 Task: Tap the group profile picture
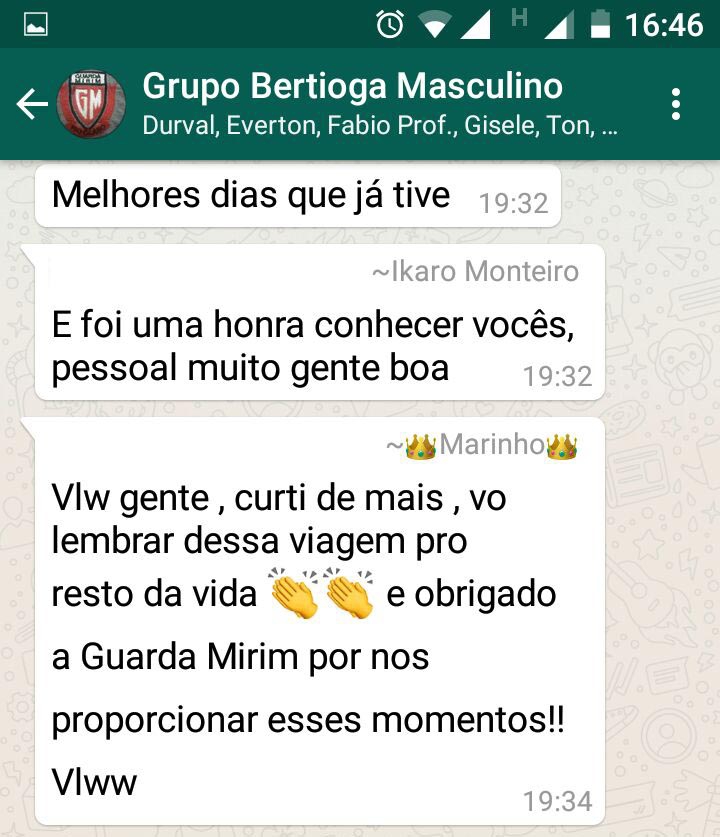(x=91, y=104)
